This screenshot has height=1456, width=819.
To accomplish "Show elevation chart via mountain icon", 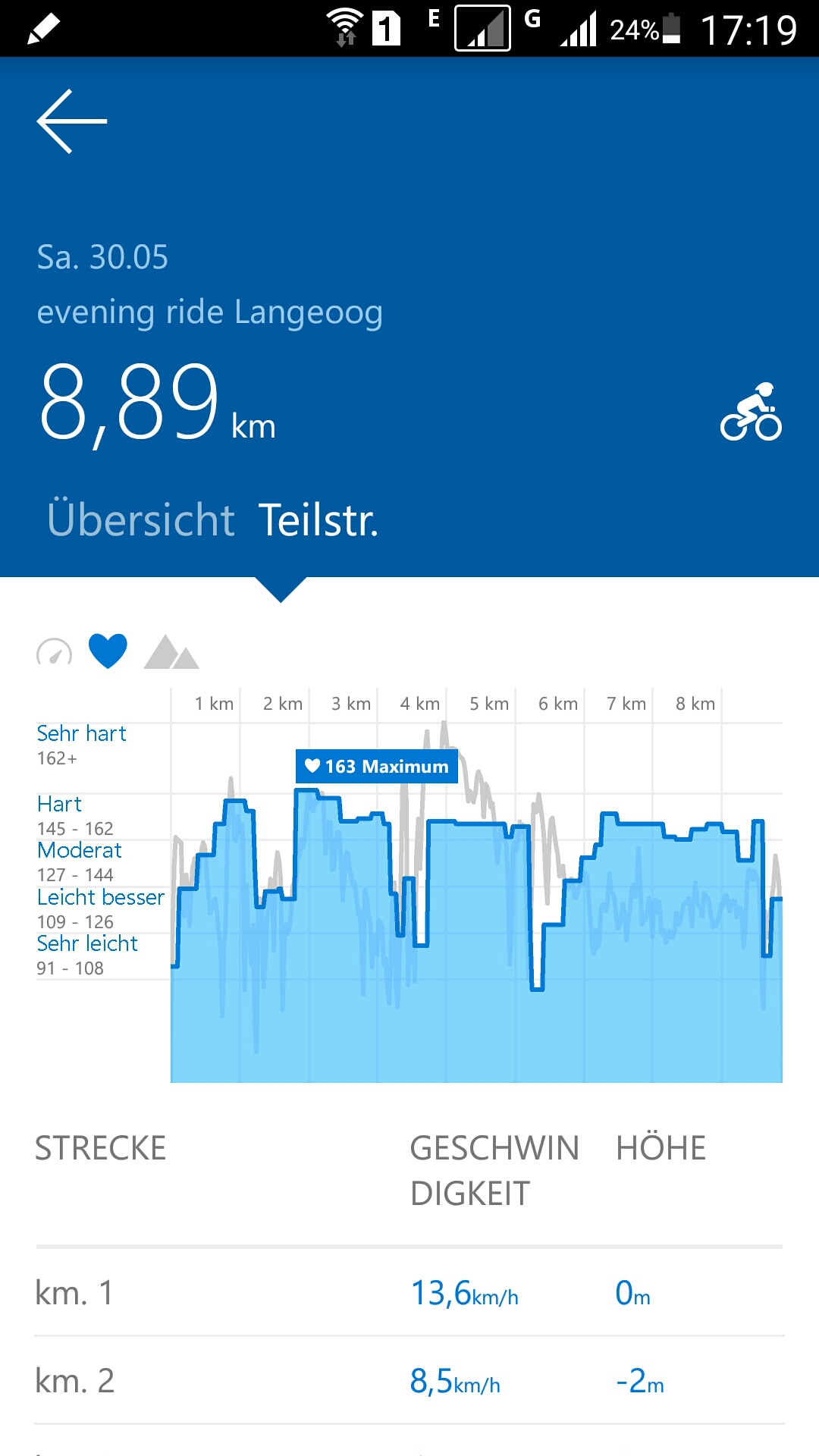I will [x=171, y=652].
